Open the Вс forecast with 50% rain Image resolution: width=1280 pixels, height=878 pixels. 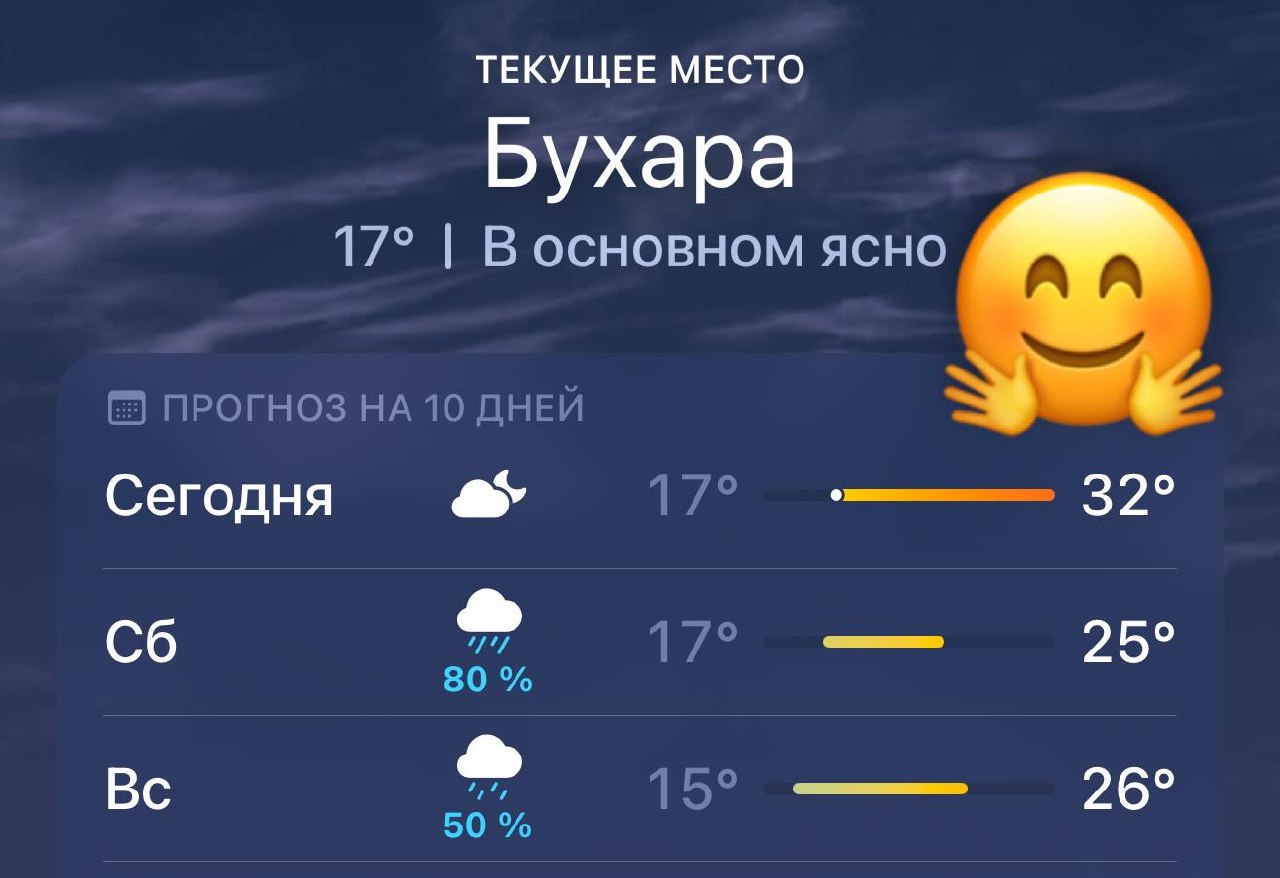click(x=640, y=789)
